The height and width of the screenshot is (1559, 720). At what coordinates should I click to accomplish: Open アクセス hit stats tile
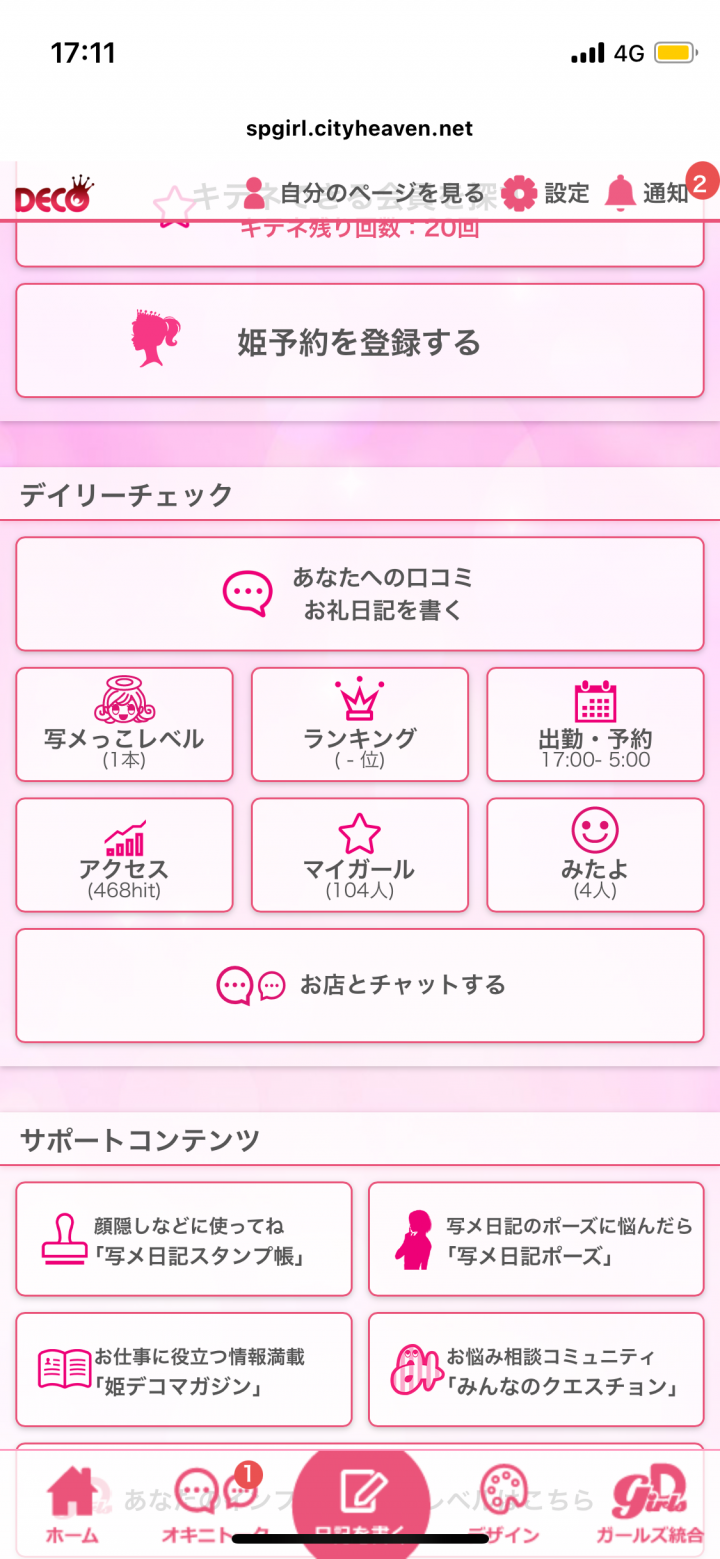coord(124,855)
